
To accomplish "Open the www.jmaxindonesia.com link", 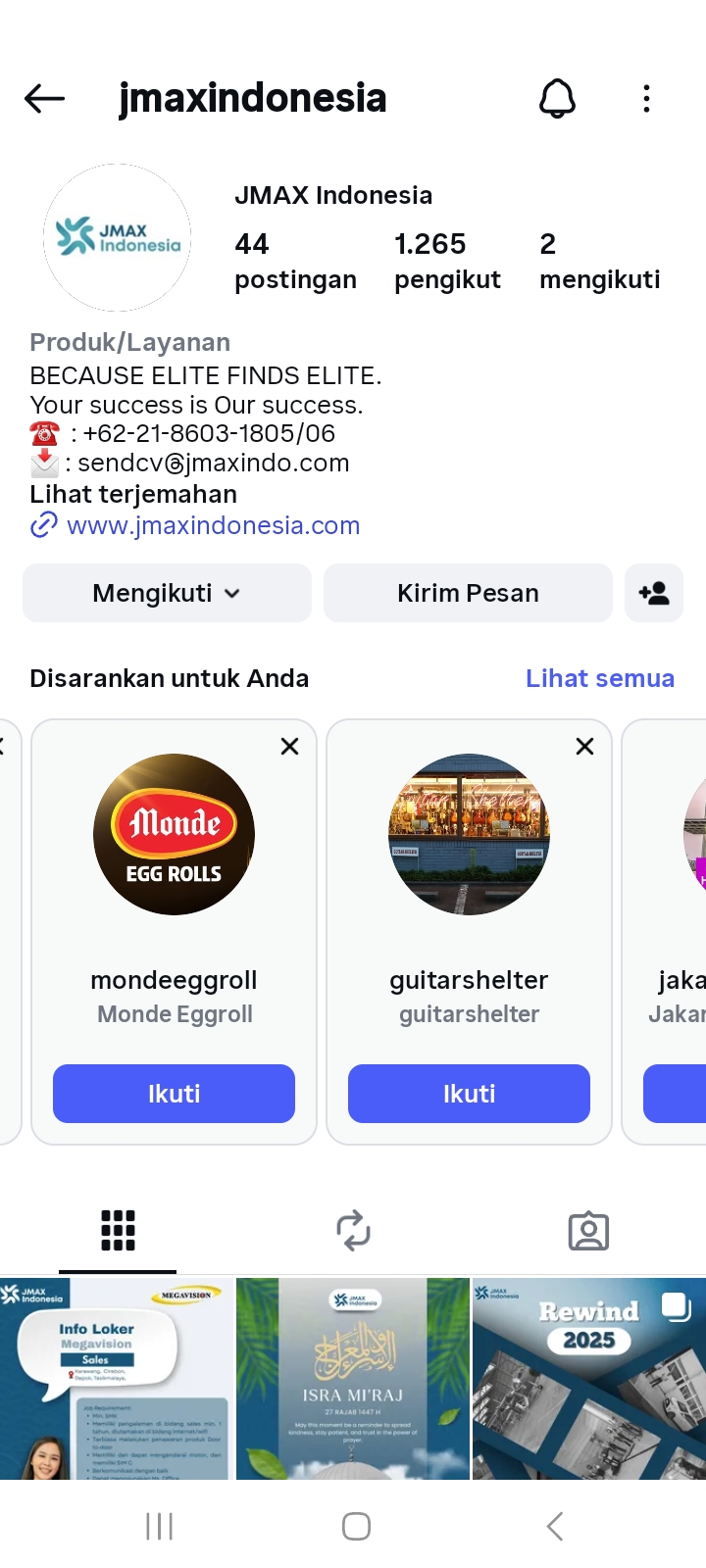I will tap(213, 525).
